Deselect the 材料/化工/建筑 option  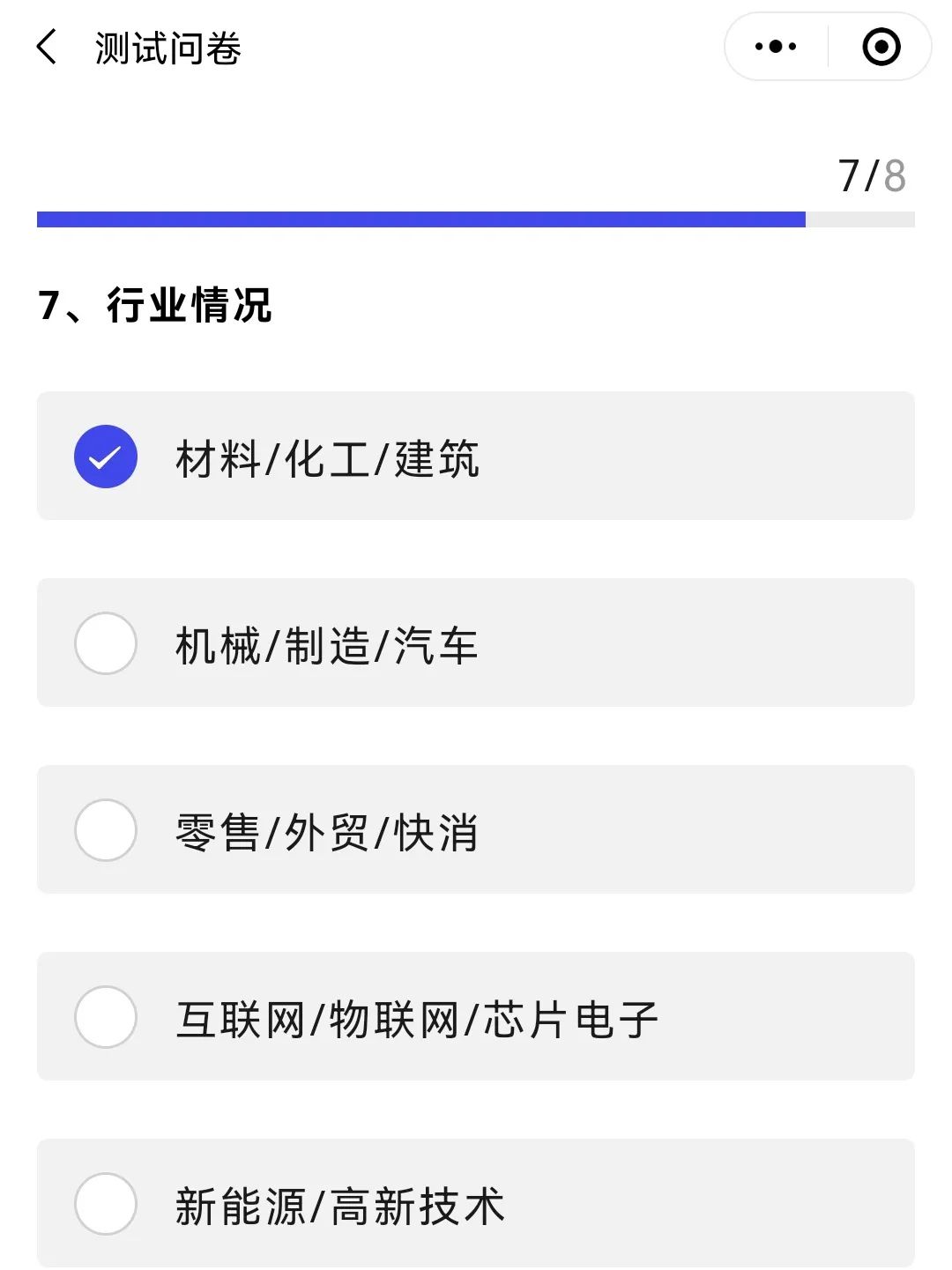tap(106, 457)
